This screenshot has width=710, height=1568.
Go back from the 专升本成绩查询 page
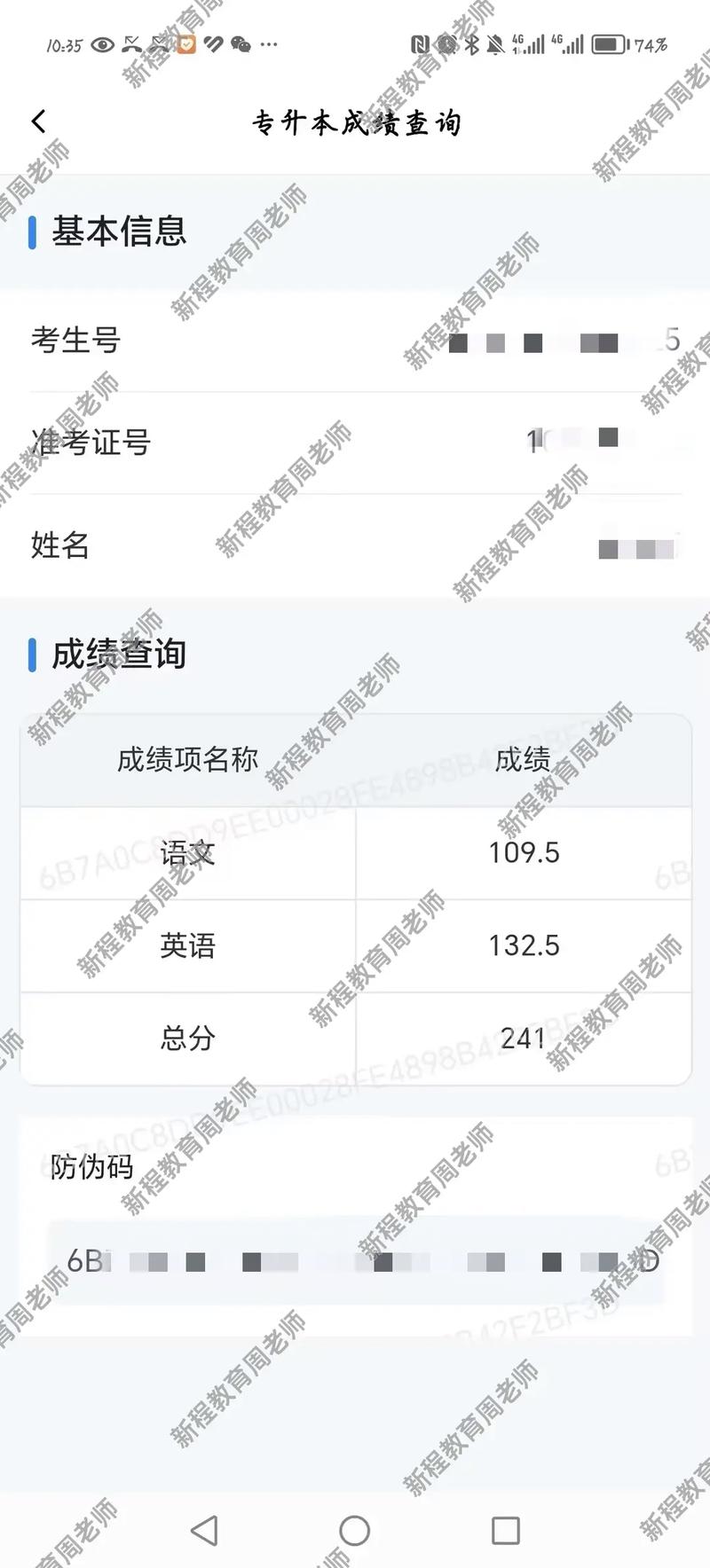click(38, 122)
